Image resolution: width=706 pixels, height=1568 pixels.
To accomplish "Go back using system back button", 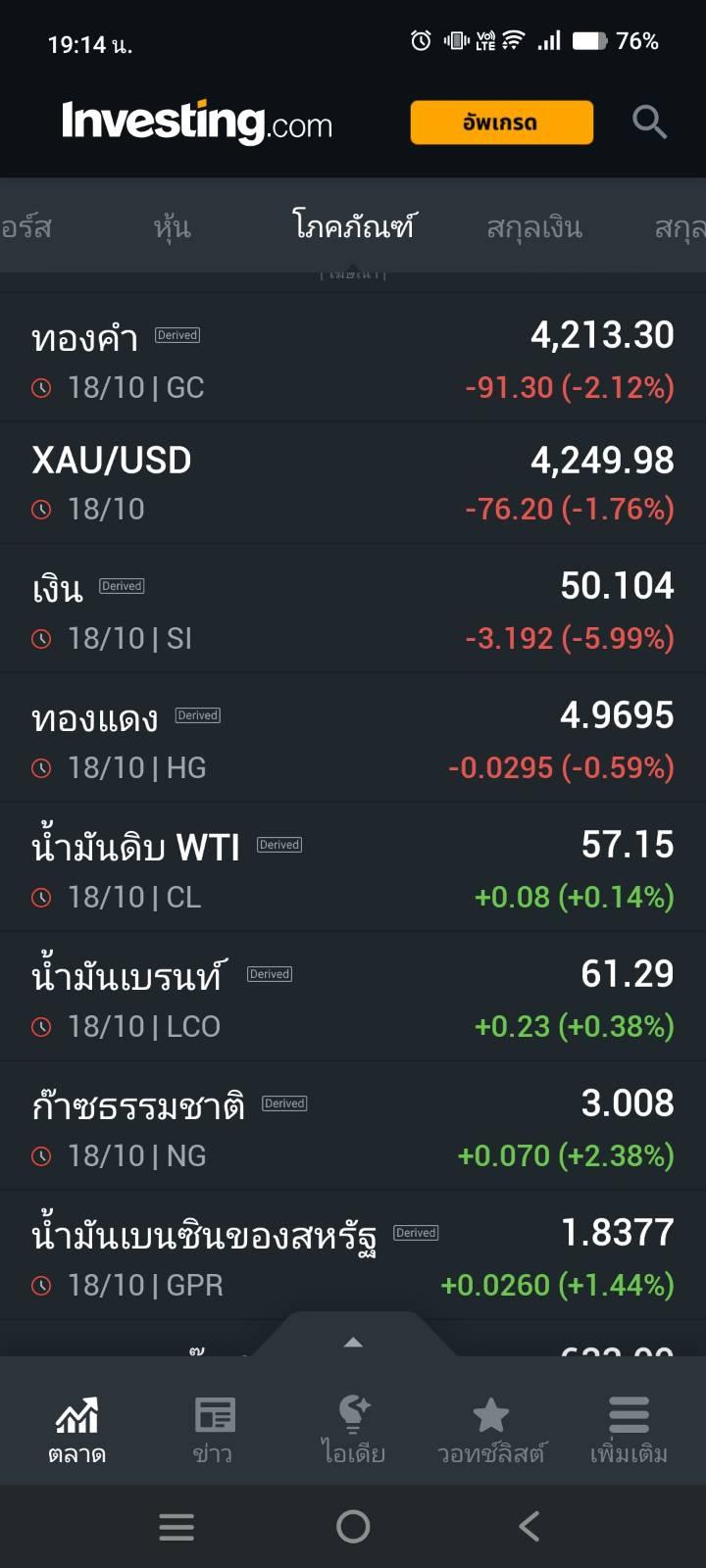I will [x=529, y=1526].
